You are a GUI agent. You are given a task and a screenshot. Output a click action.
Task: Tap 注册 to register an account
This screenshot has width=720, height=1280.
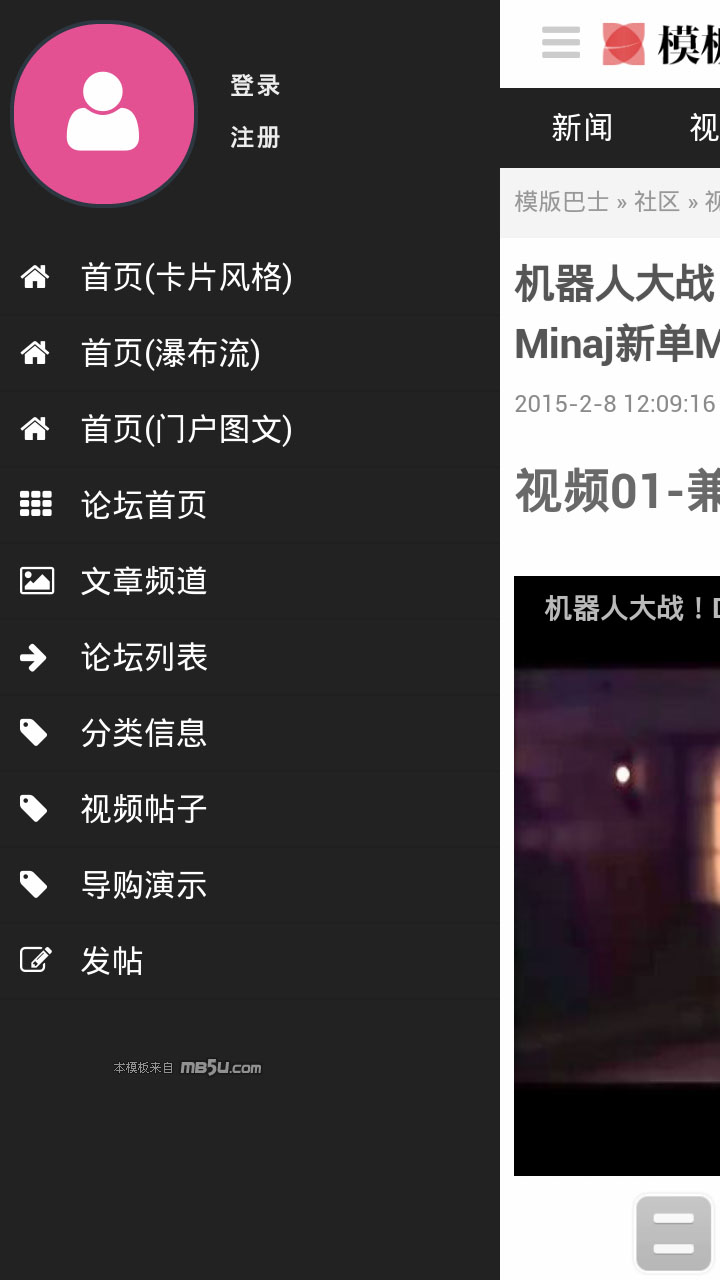[255, 137]
